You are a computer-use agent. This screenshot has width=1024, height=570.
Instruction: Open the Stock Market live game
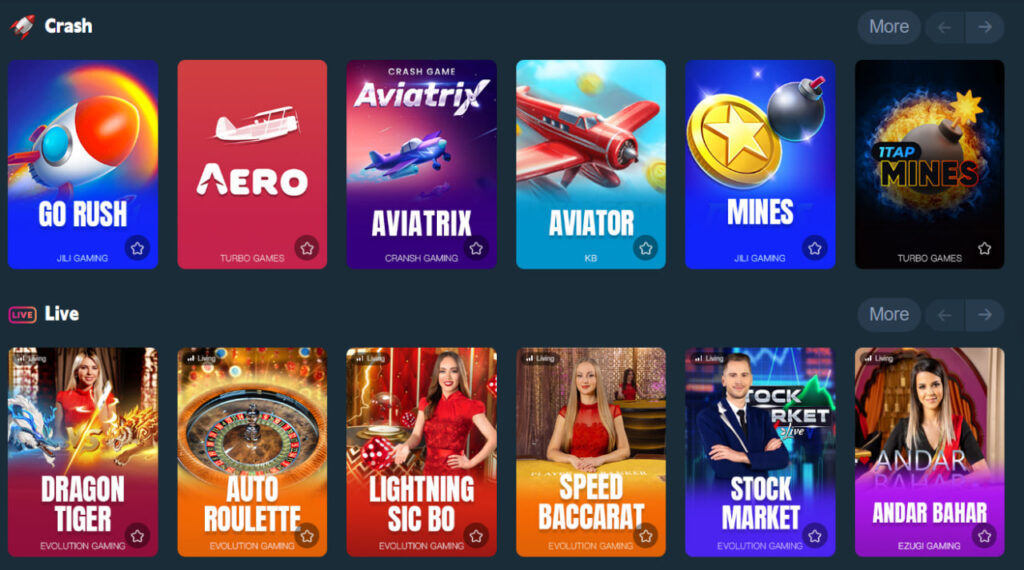760,440
